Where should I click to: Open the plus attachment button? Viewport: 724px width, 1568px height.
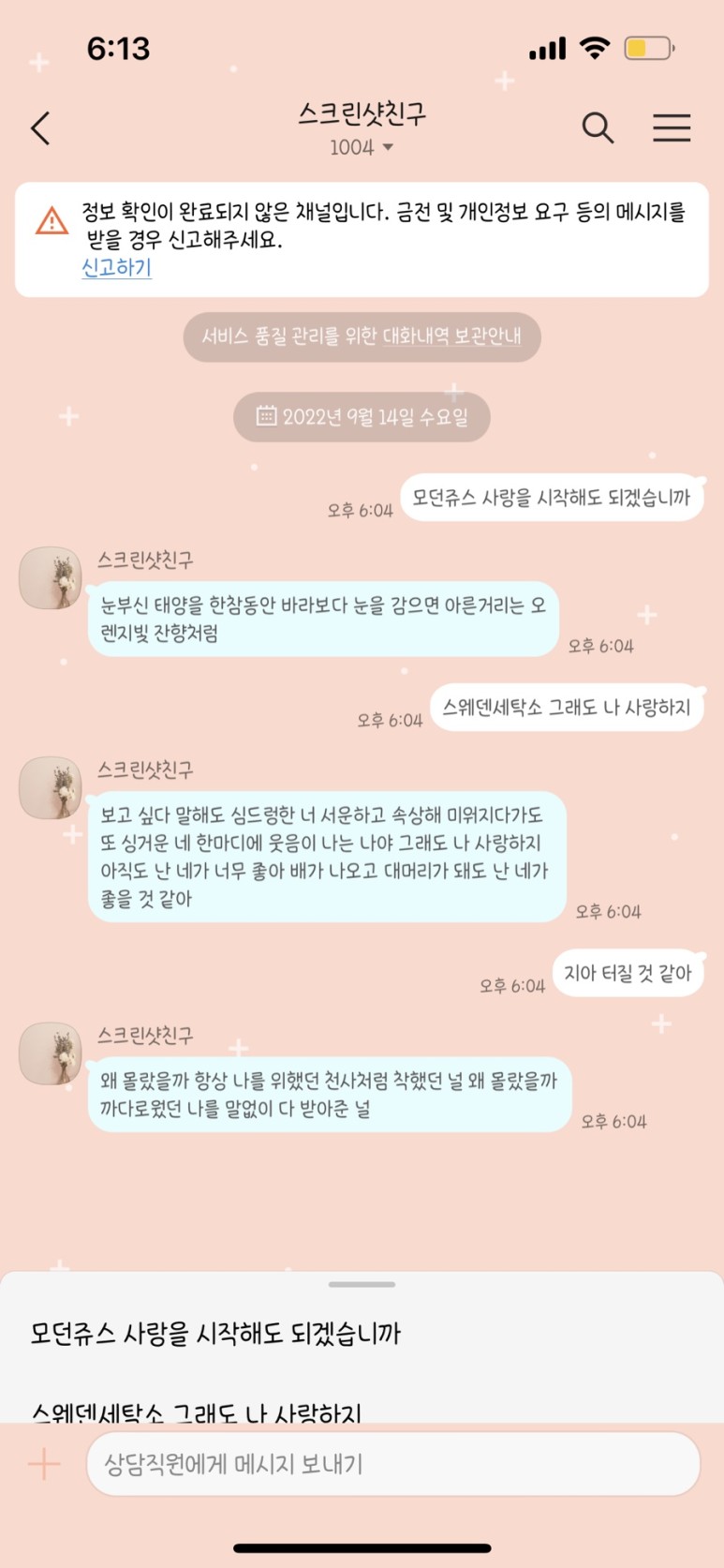click(x=44, y=1463)
